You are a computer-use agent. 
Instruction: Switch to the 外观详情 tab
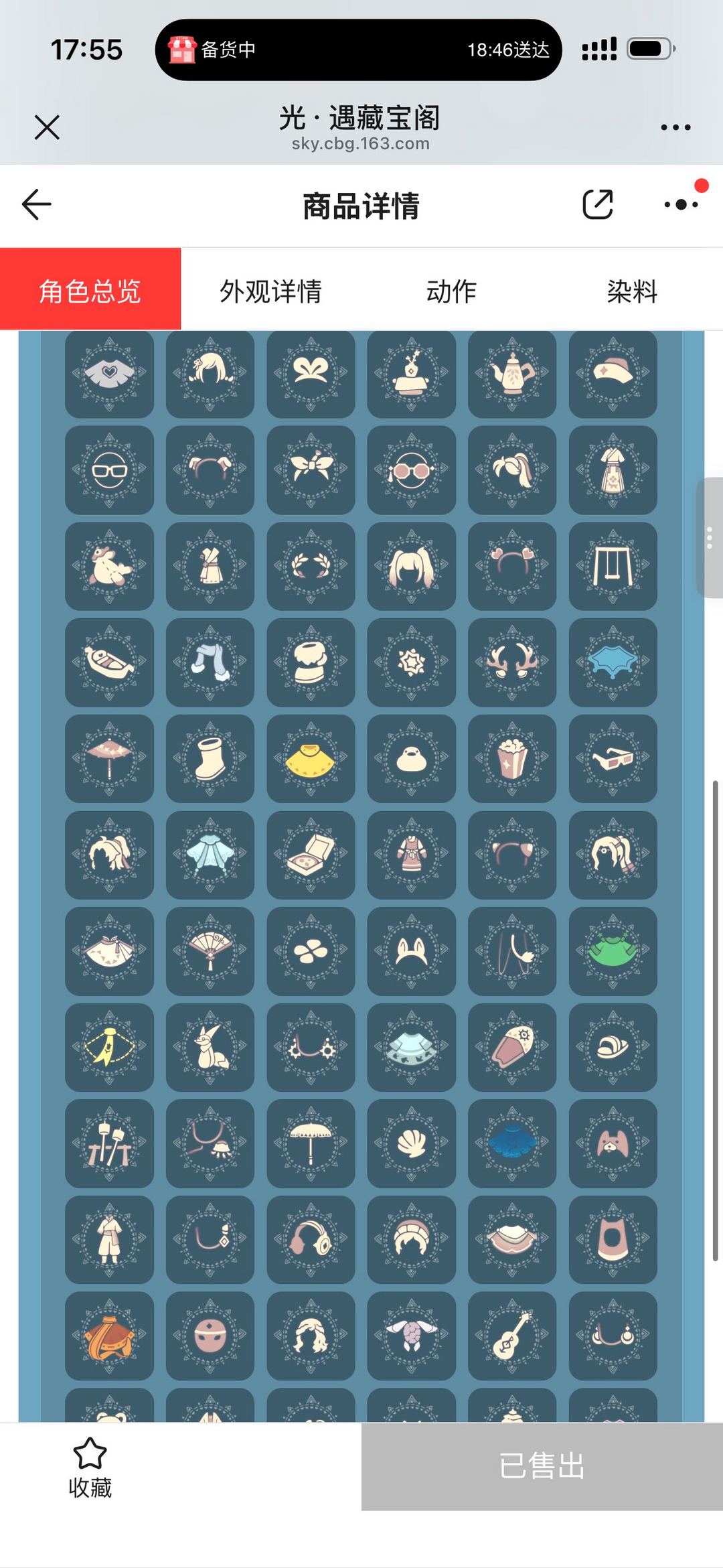tap(271, 291)
